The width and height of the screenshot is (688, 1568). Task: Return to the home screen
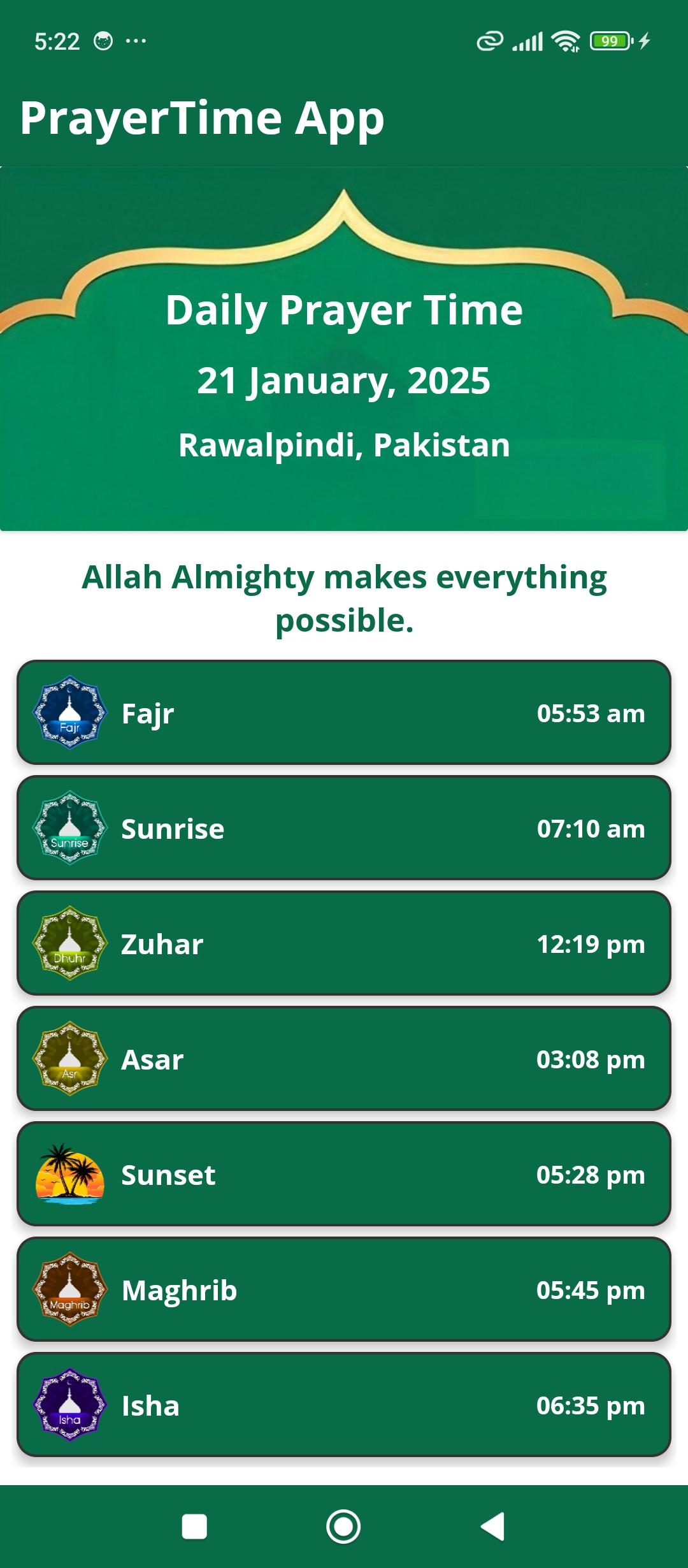tap(343, 1527)
